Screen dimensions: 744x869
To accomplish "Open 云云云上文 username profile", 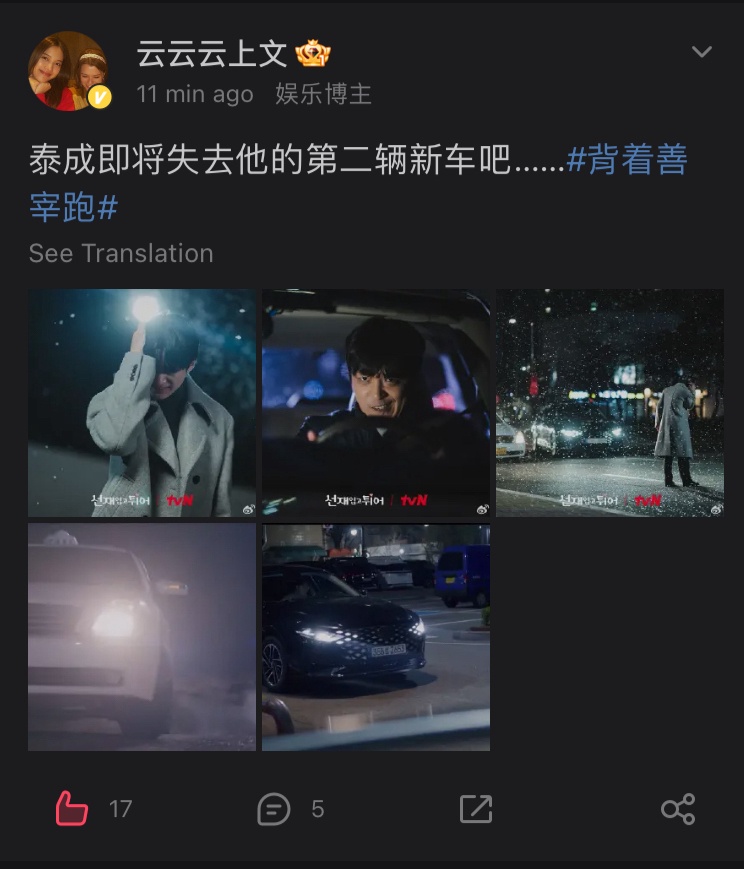I will 212,54.
